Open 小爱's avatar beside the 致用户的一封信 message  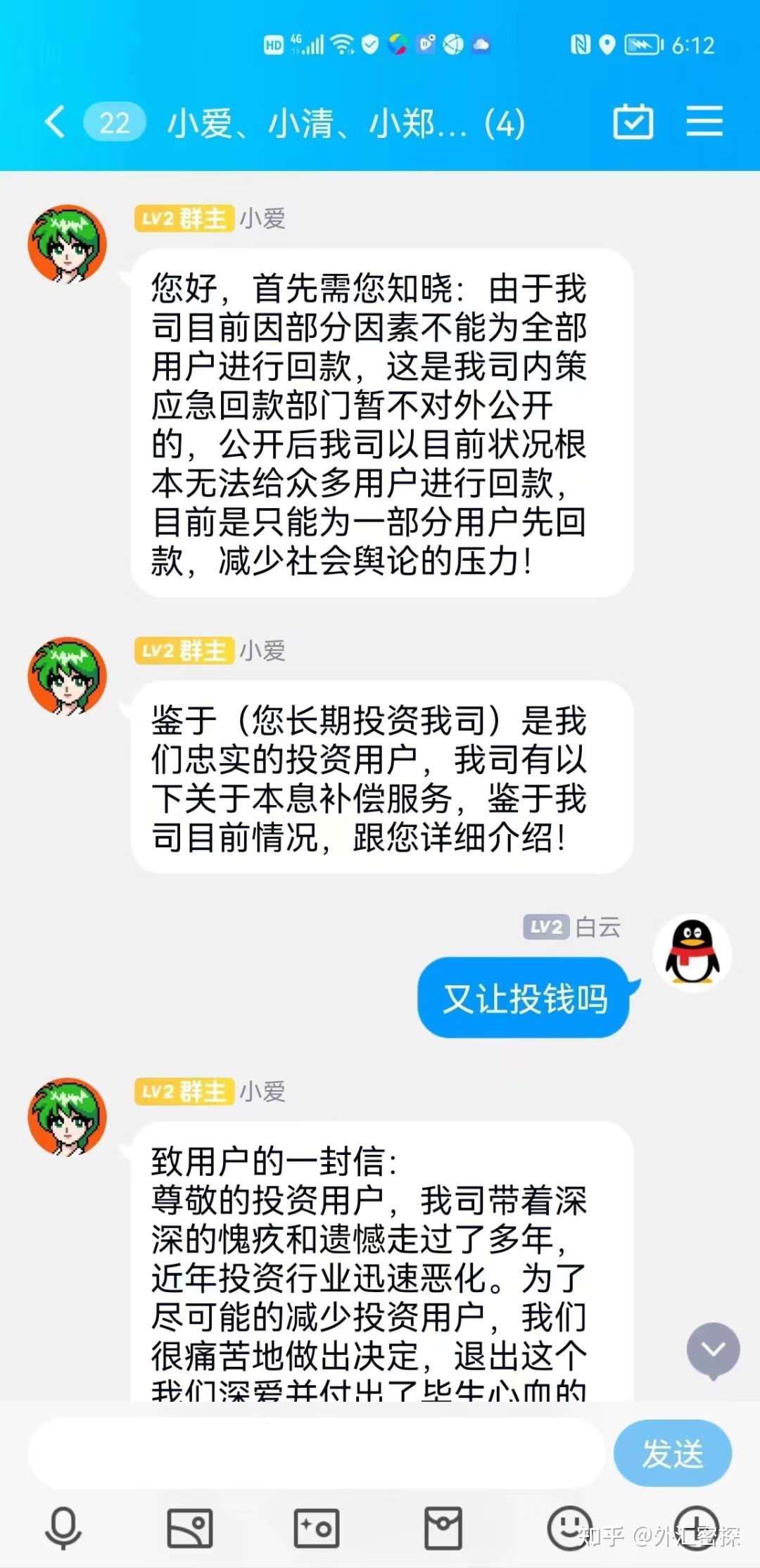pyautogui.click(x=68, y=1117)
